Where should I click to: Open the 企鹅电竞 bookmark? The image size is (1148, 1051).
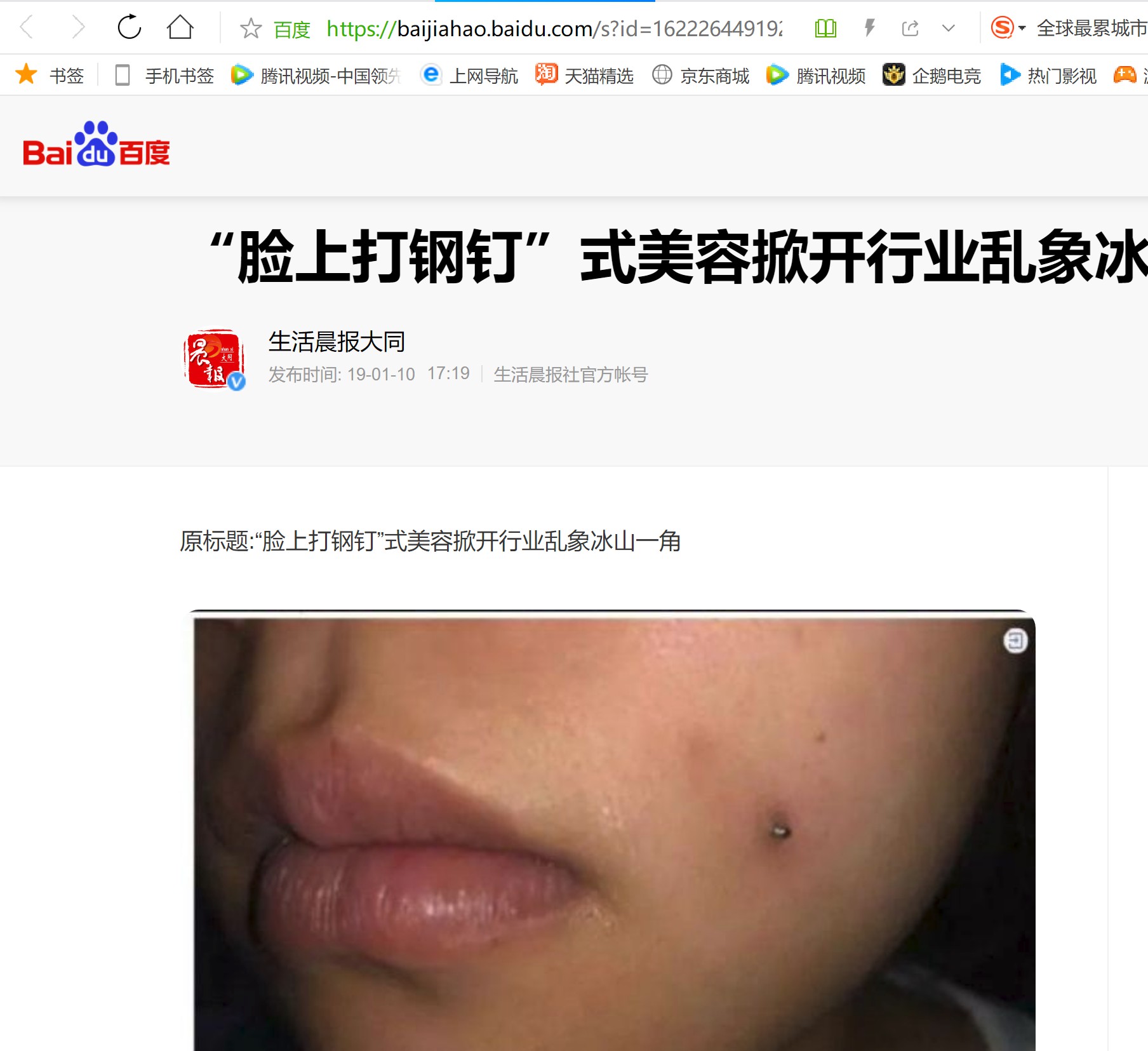[932, 76]
